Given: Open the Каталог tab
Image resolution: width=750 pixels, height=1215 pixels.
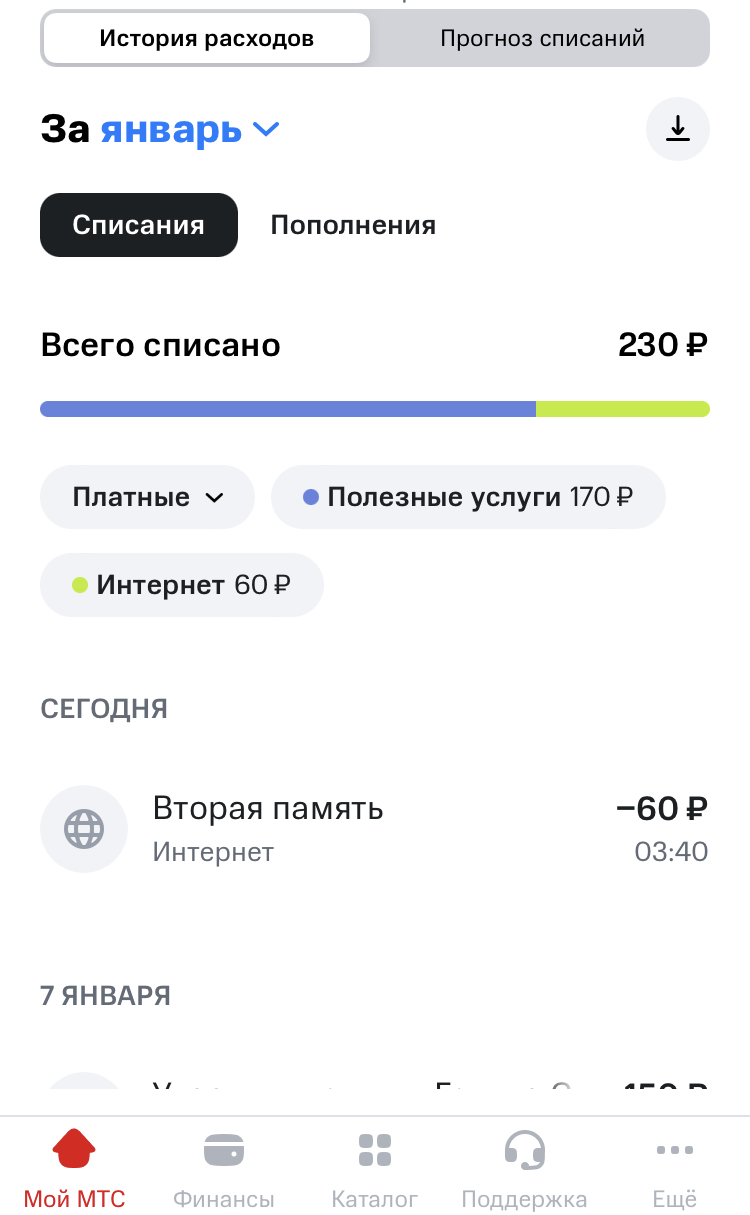Looking at the screenshot, I should pyautogui.click(x=375, y=1168).
